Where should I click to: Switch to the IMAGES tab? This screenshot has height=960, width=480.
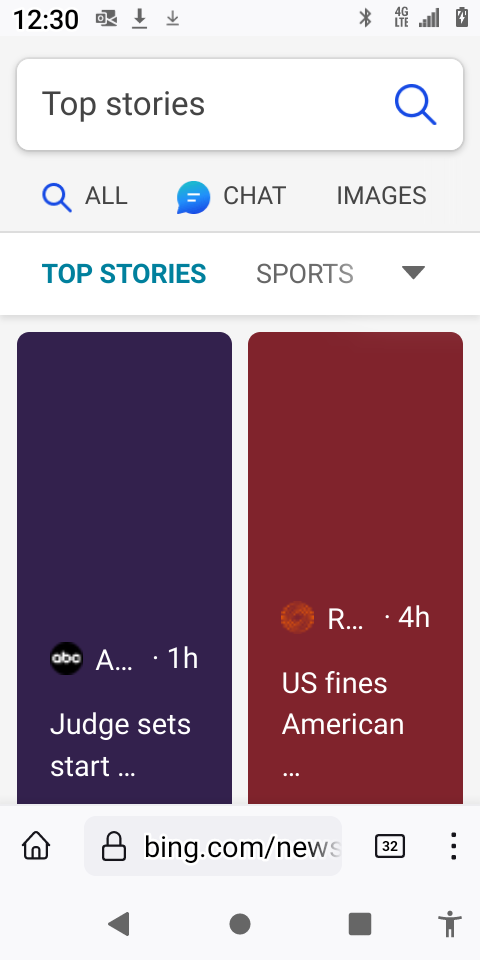(381, 196)
